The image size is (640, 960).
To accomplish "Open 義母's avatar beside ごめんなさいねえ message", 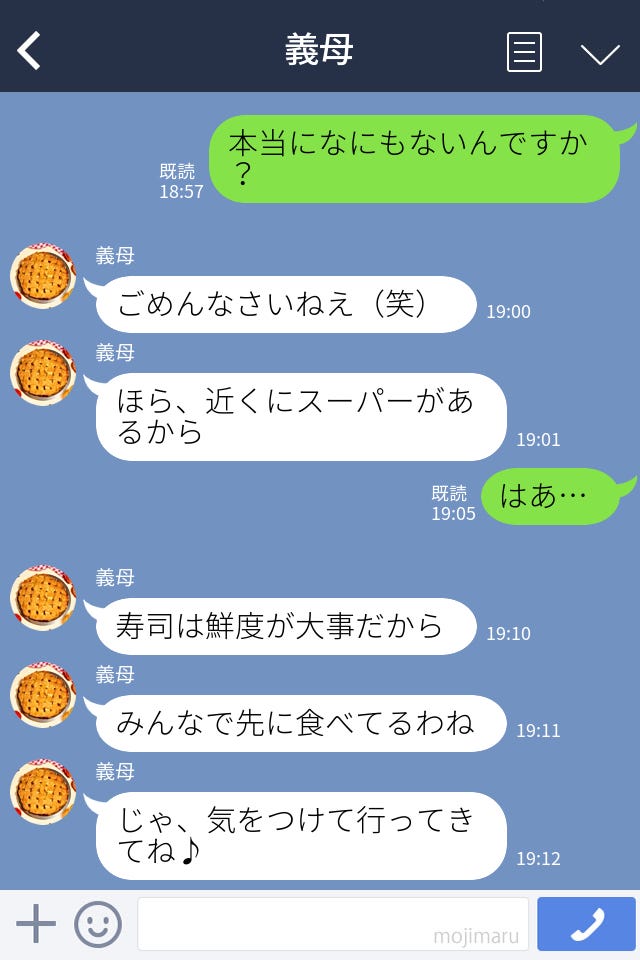I will click(43, 276).
